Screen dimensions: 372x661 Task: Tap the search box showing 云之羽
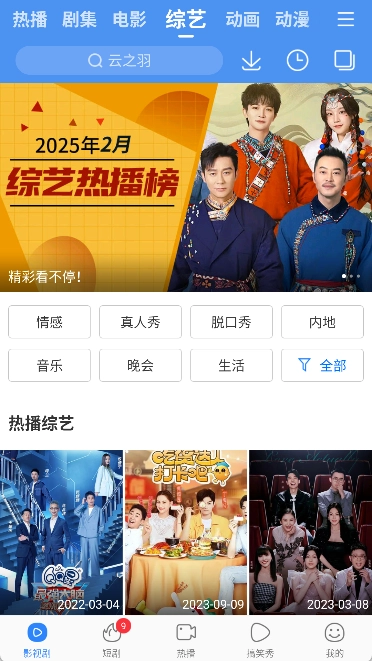(x=119, y=60)
